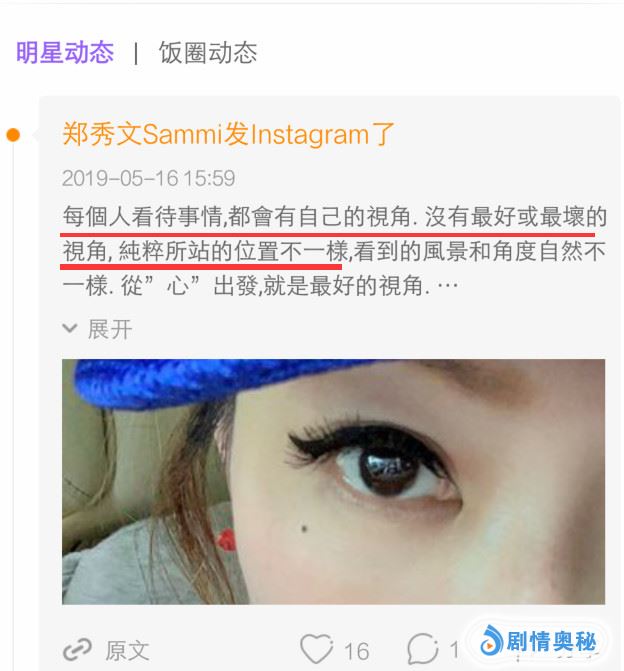
Task: Open comments on Sammi's post
Action: click(x=424, y=650)
